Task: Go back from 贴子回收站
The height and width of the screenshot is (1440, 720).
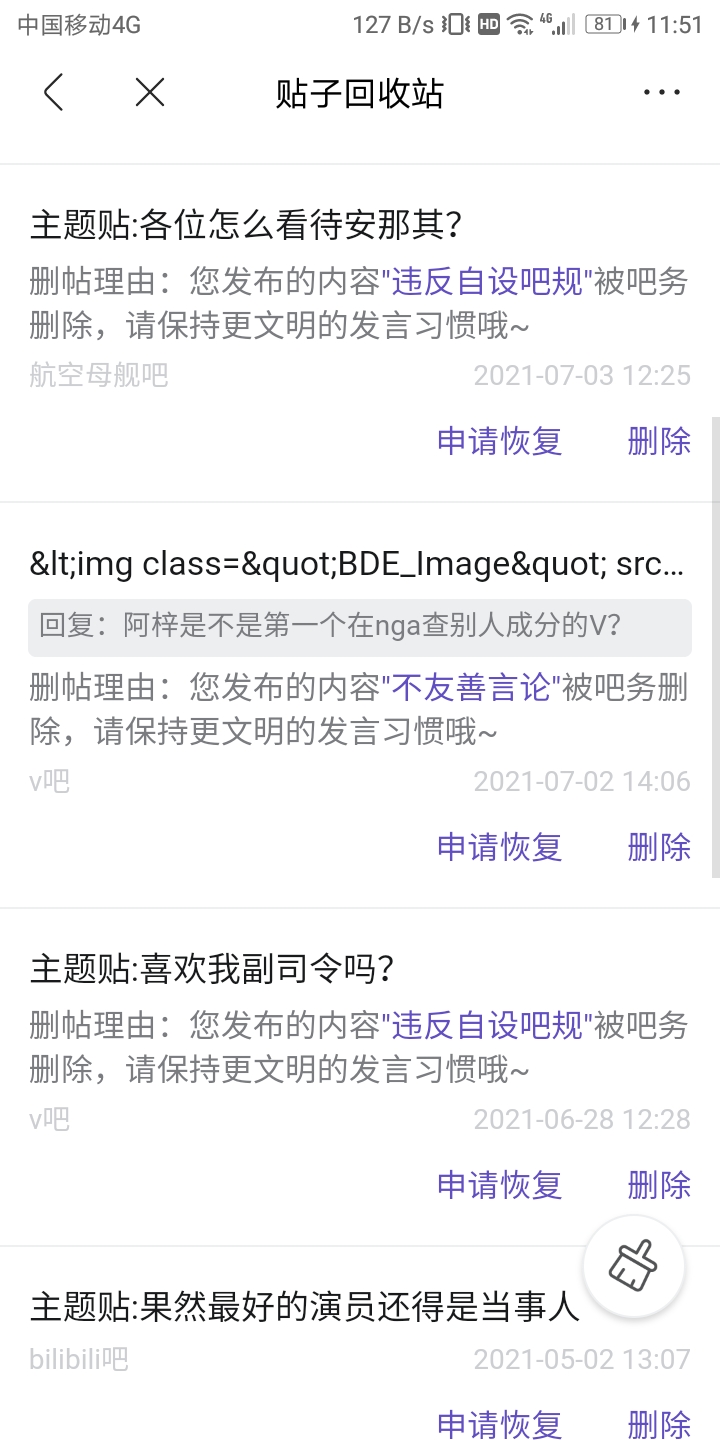Action: pos(54,93)
